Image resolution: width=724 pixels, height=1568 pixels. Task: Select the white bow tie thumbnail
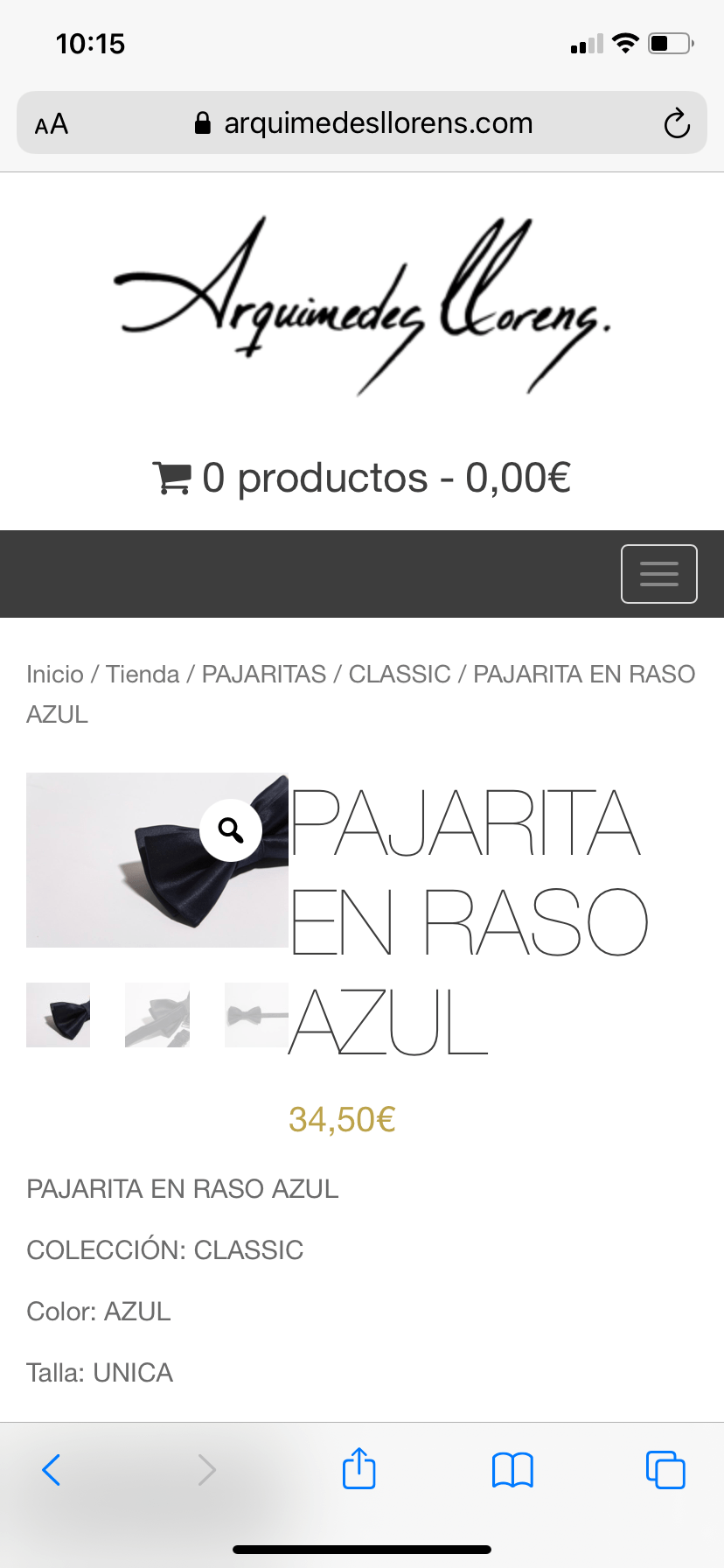pos(157,1015)
